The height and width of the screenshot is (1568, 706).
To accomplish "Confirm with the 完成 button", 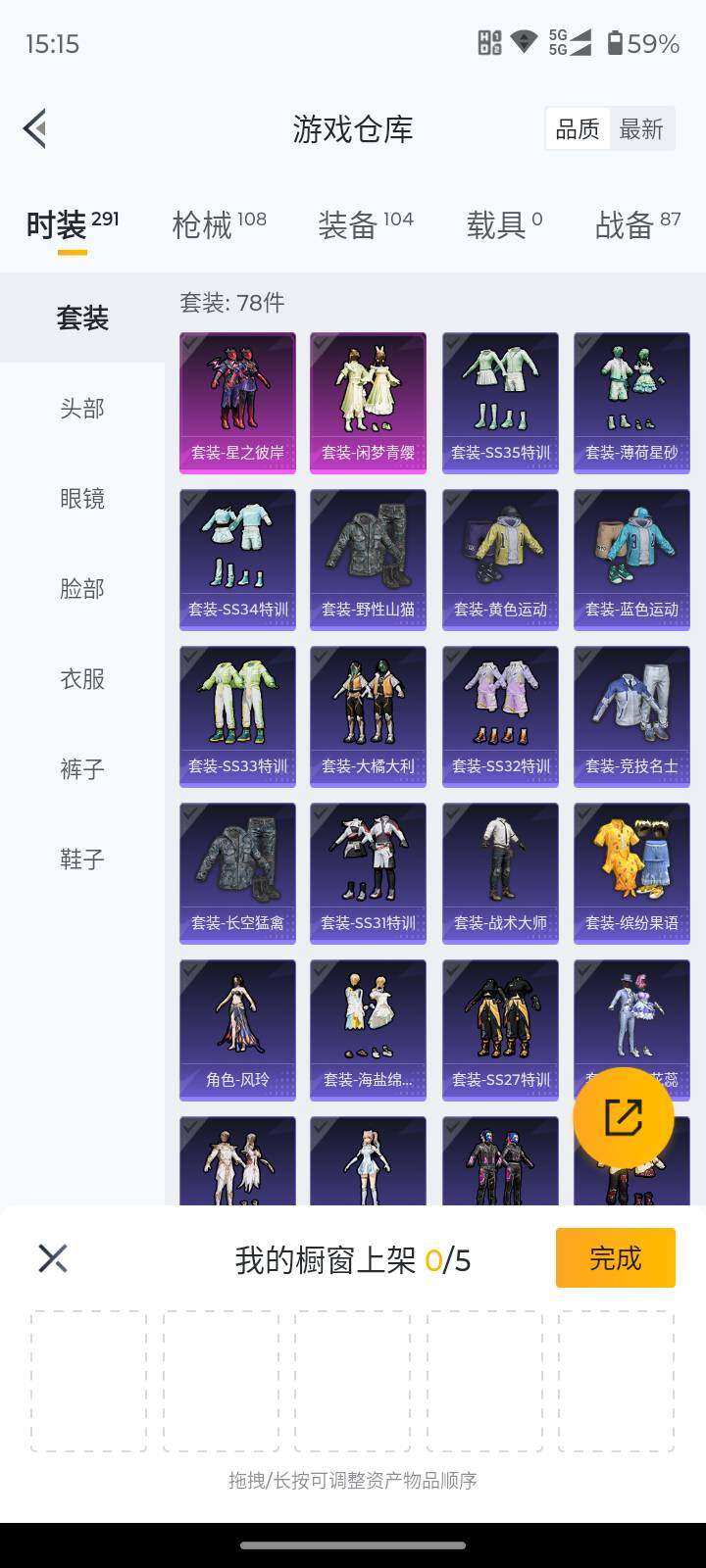I will coord(615,1257).
